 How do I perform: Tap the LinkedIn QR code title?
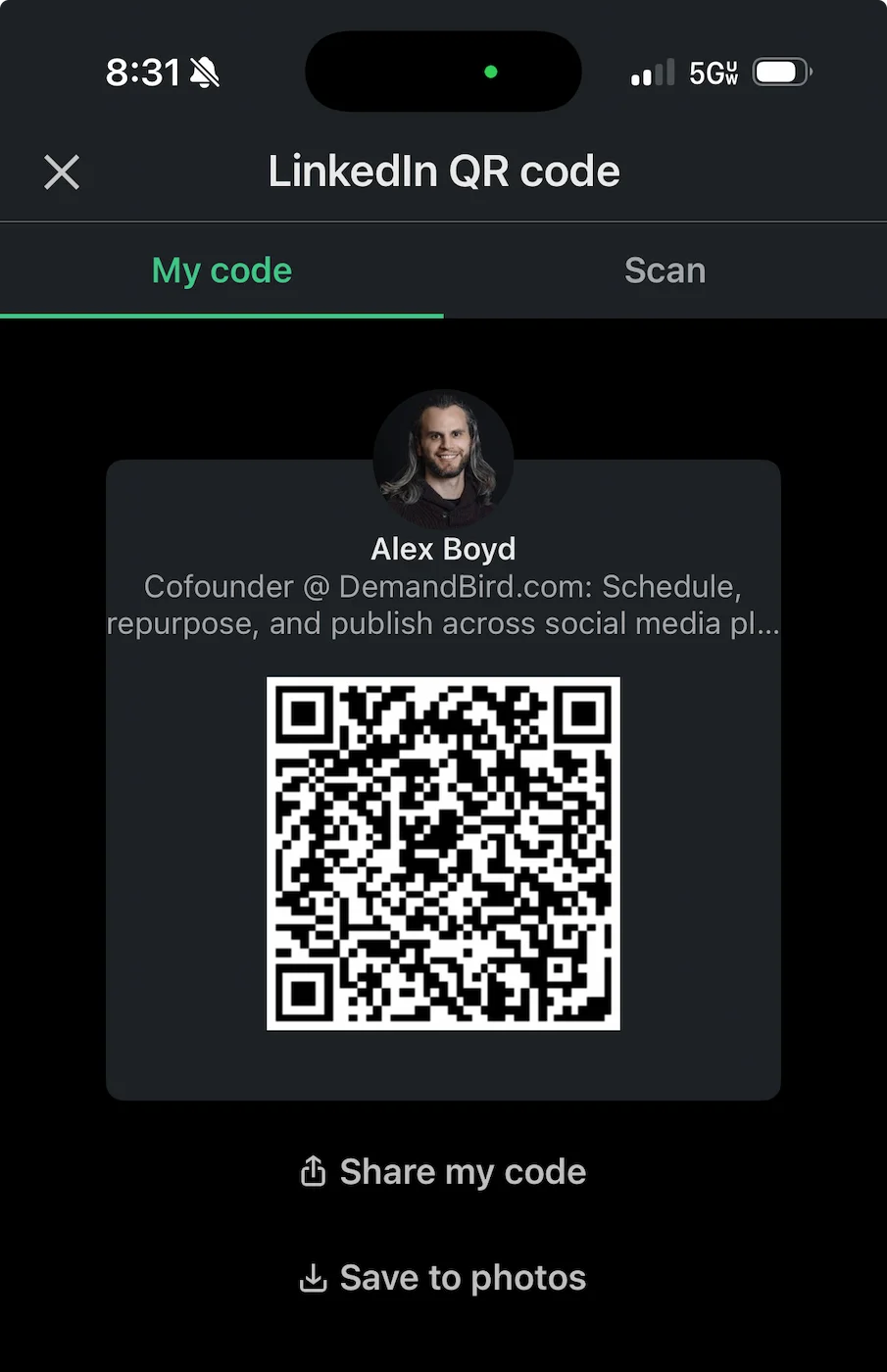pos(443,171)
